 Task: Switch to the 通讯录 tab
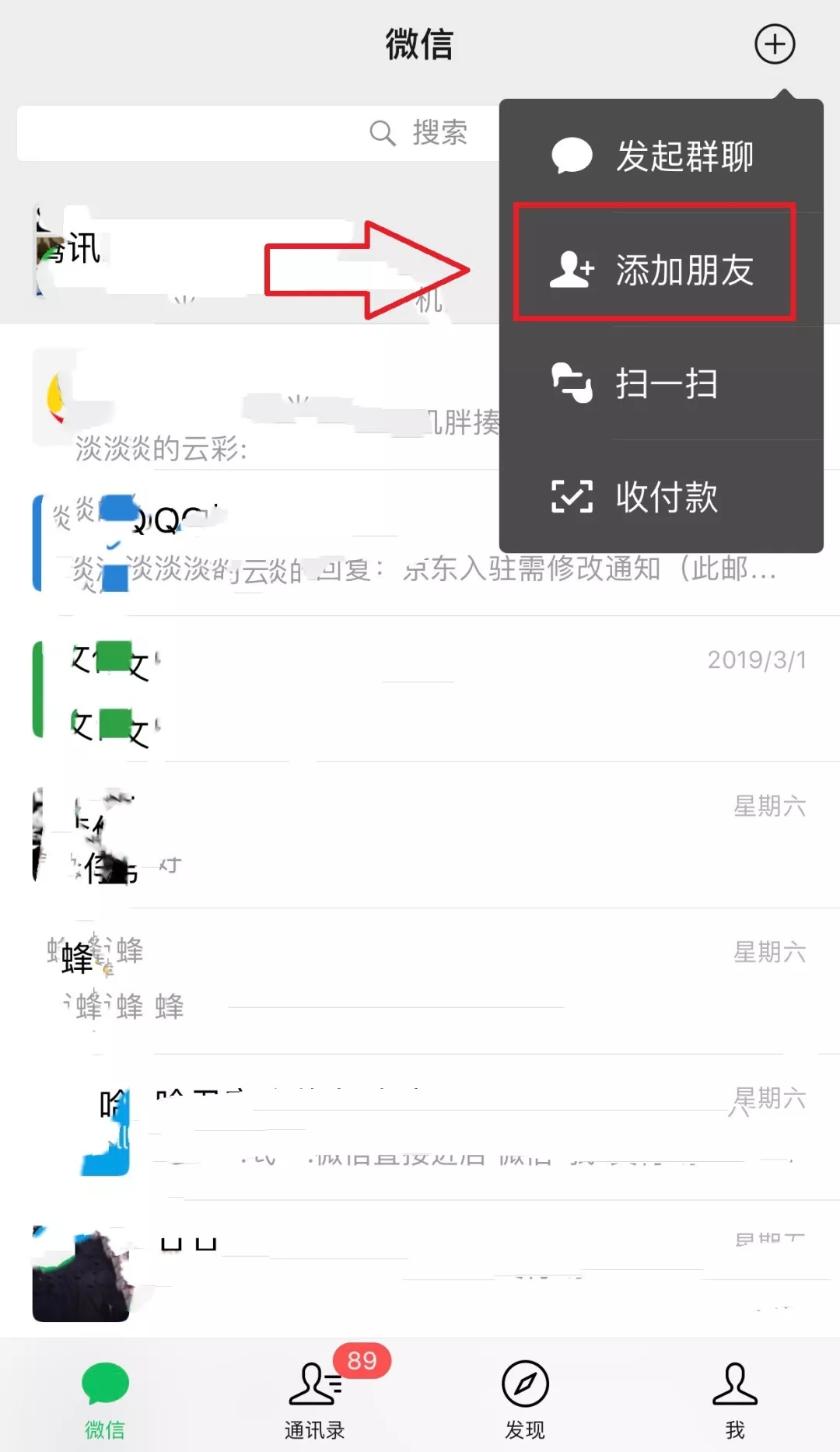click(x=315, y=1398)
